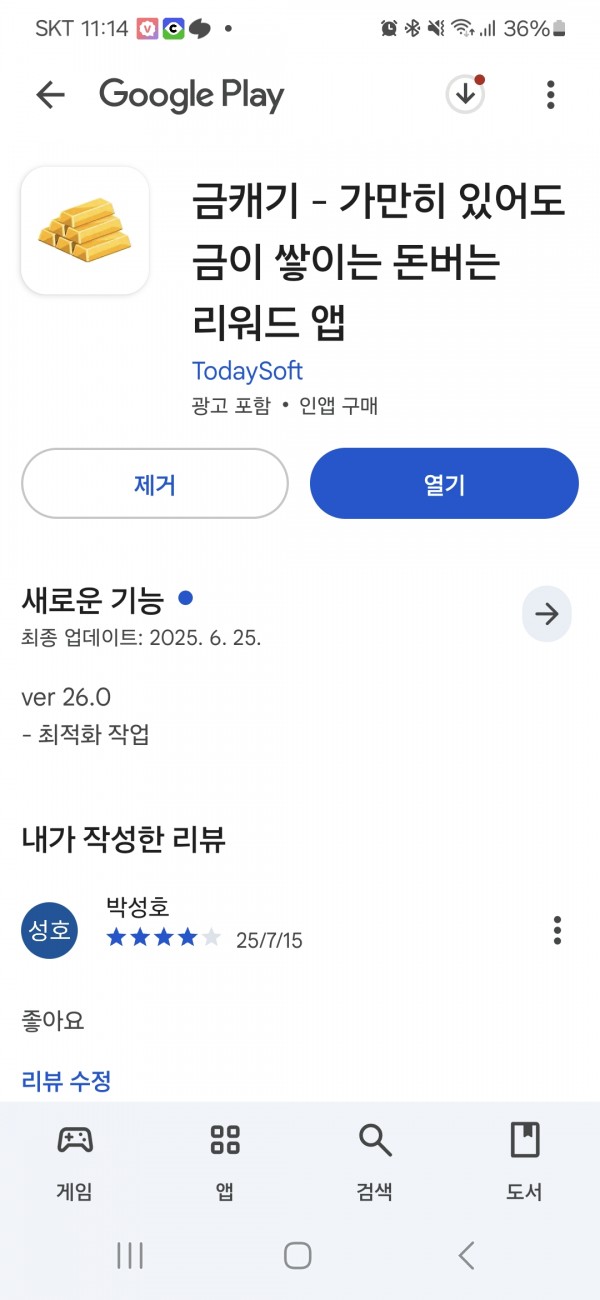Image resolution: width=600 pixels, height=1300 pixels.
Task: Open the downloads indicator icon
Action: (x=465, y=94)
